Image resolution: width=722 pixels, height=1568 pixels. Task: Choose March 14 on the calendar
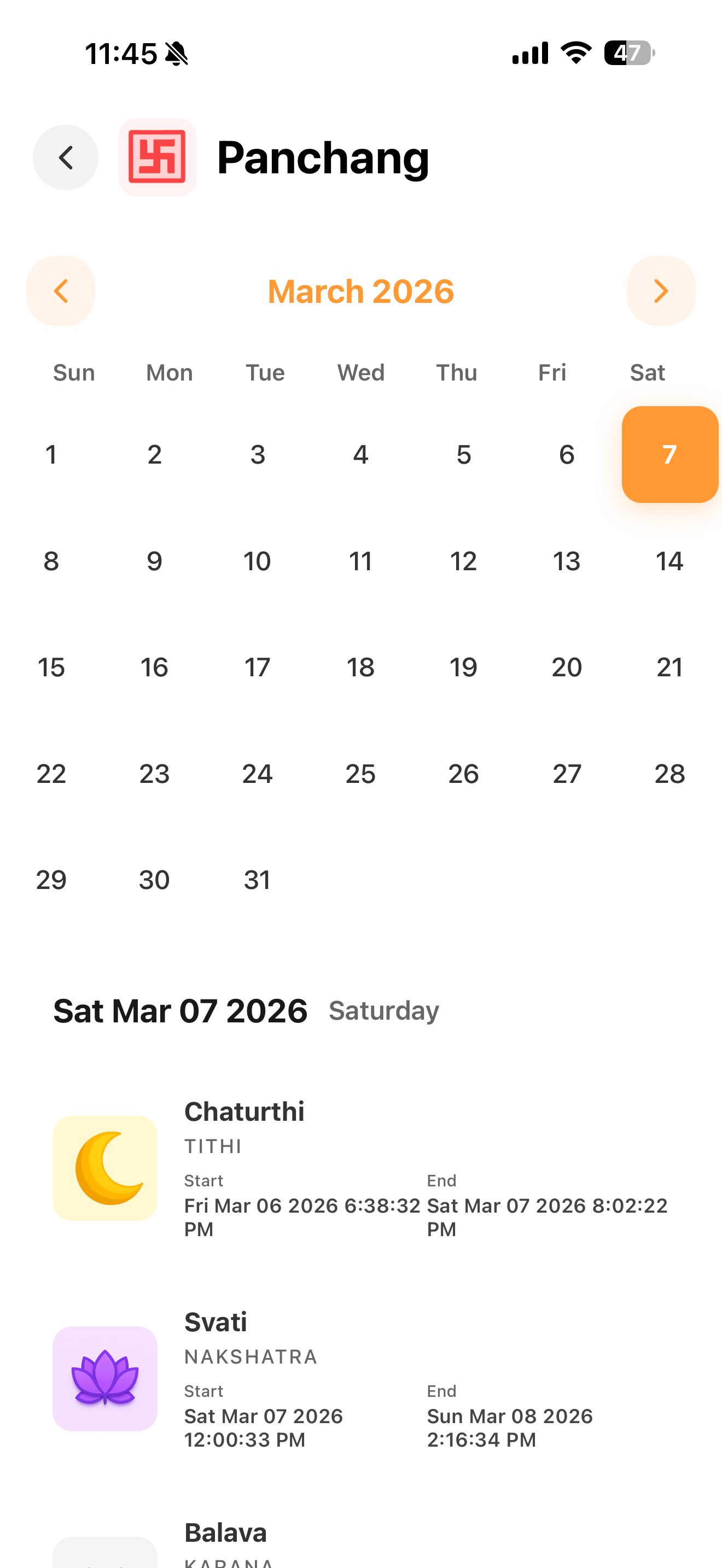pos(669,561)
